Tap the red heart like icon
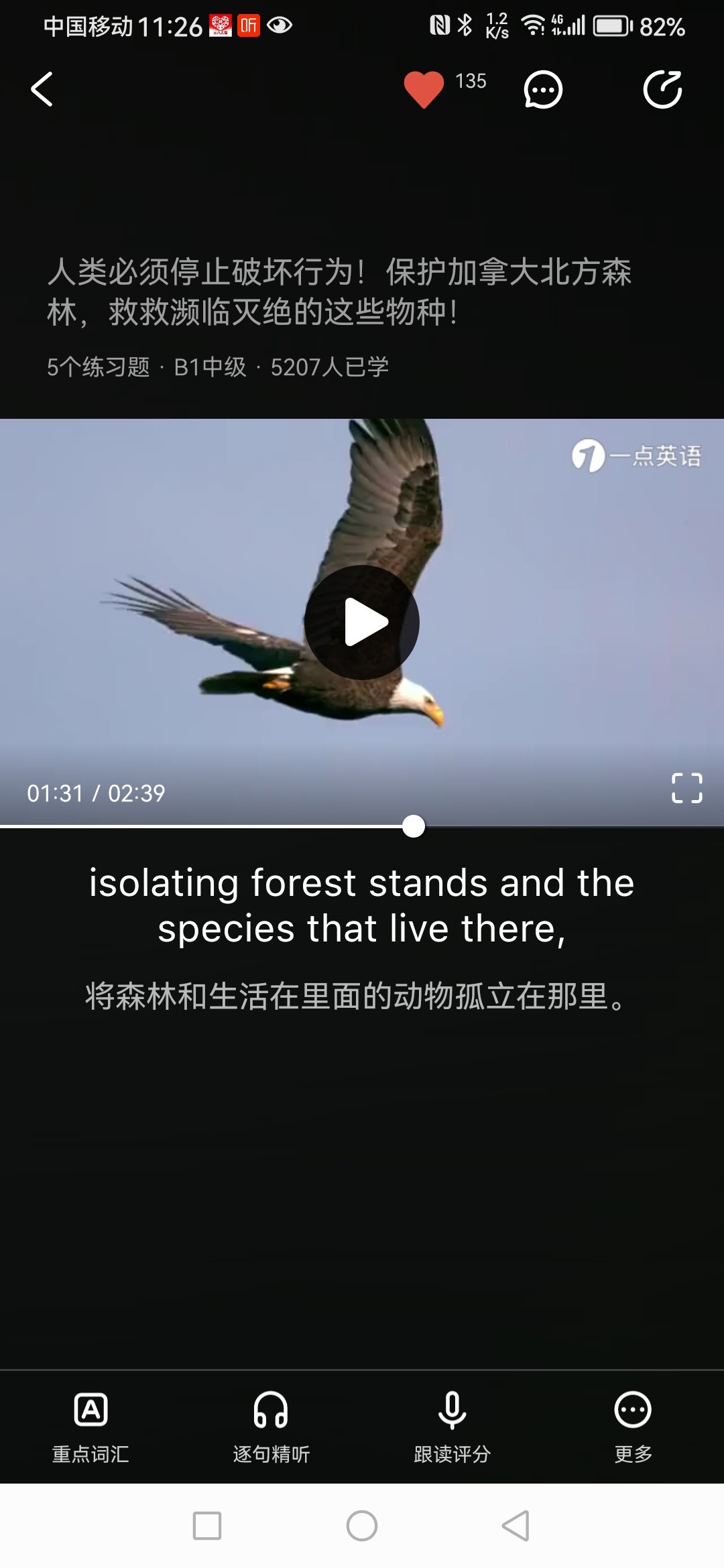Screen dimensions: 724x1568 click(x=424, y=89)
